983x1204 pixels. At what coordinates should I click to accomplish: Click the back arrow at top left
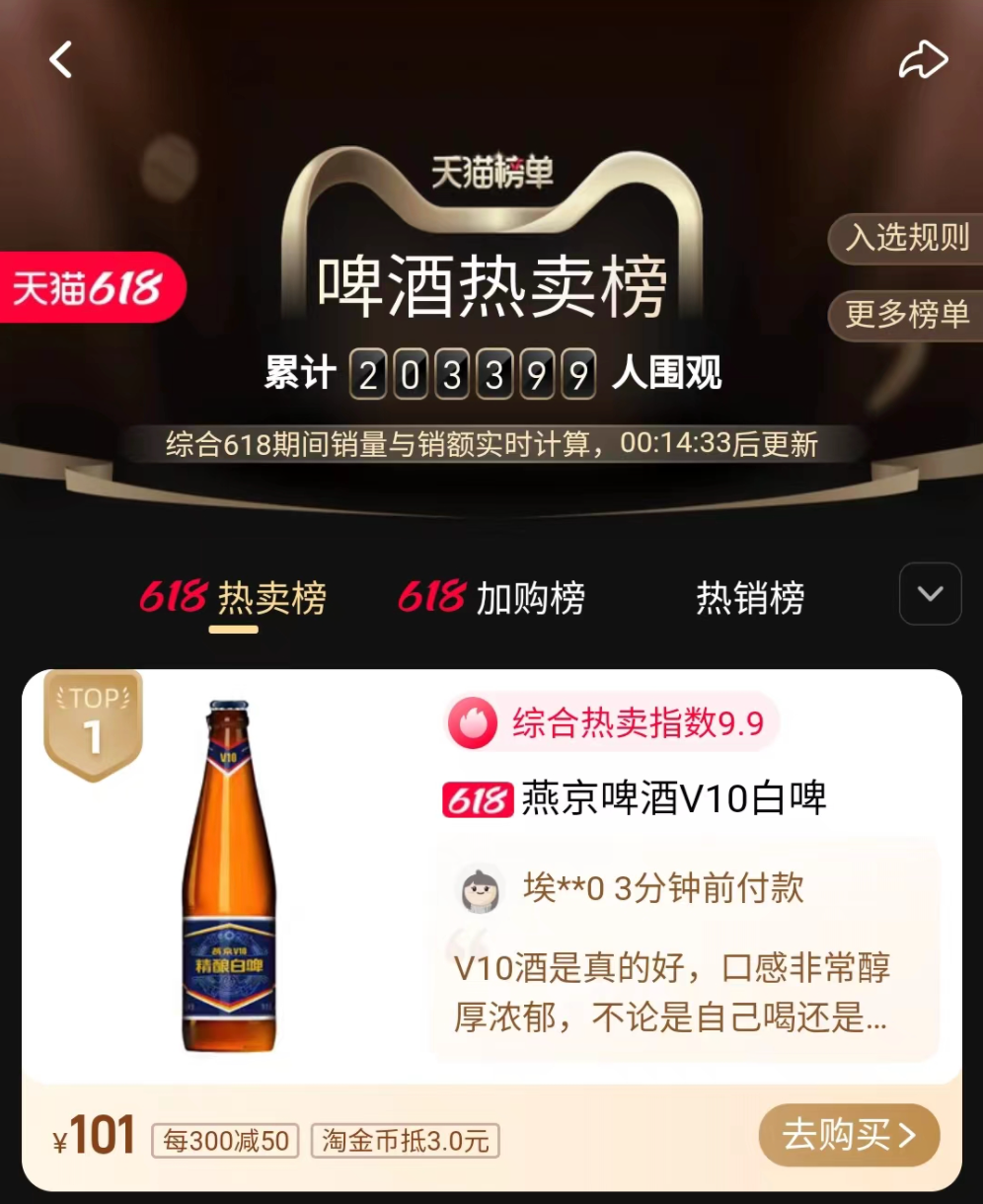61,59
